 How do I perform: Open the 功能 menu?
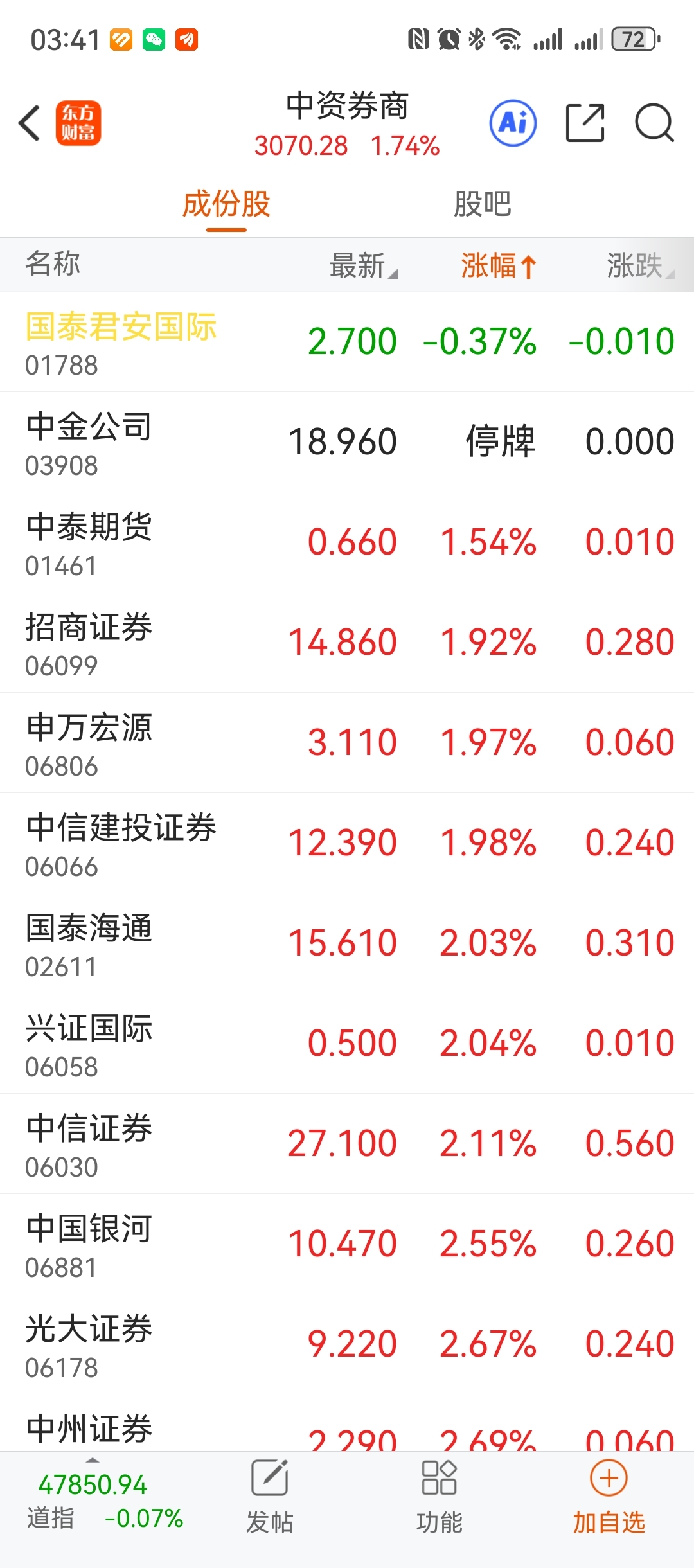[x=439, y=1497]
